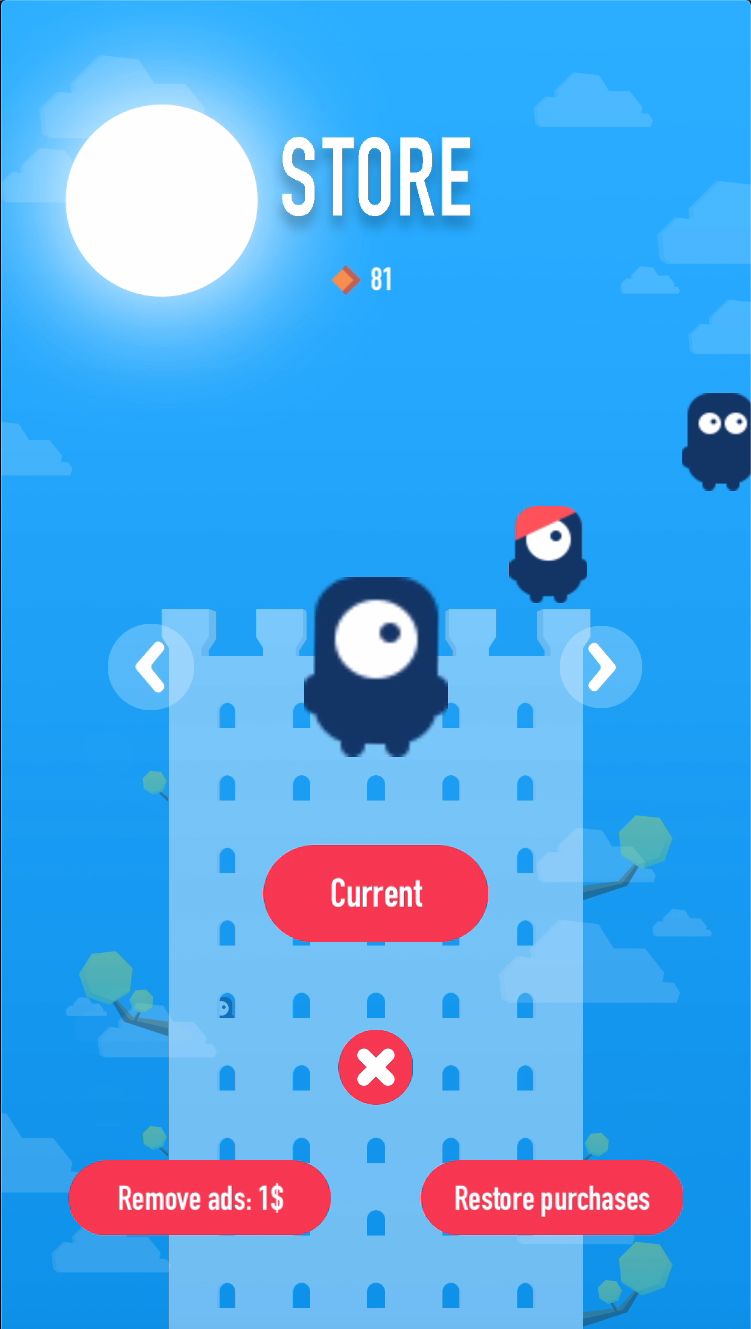Tap Restore purchases button
The height and width of the screenshot is (1329, 751).
click(552, 1198)
